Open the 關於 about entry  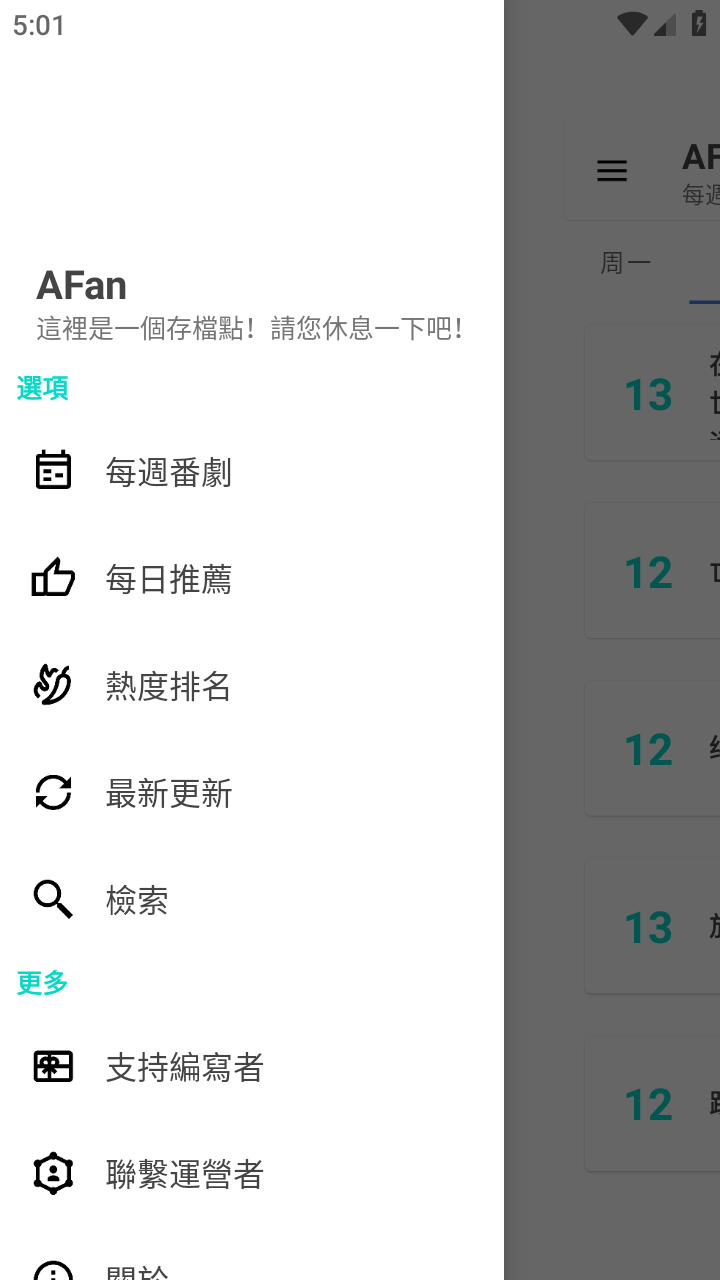pos(252,1258)
